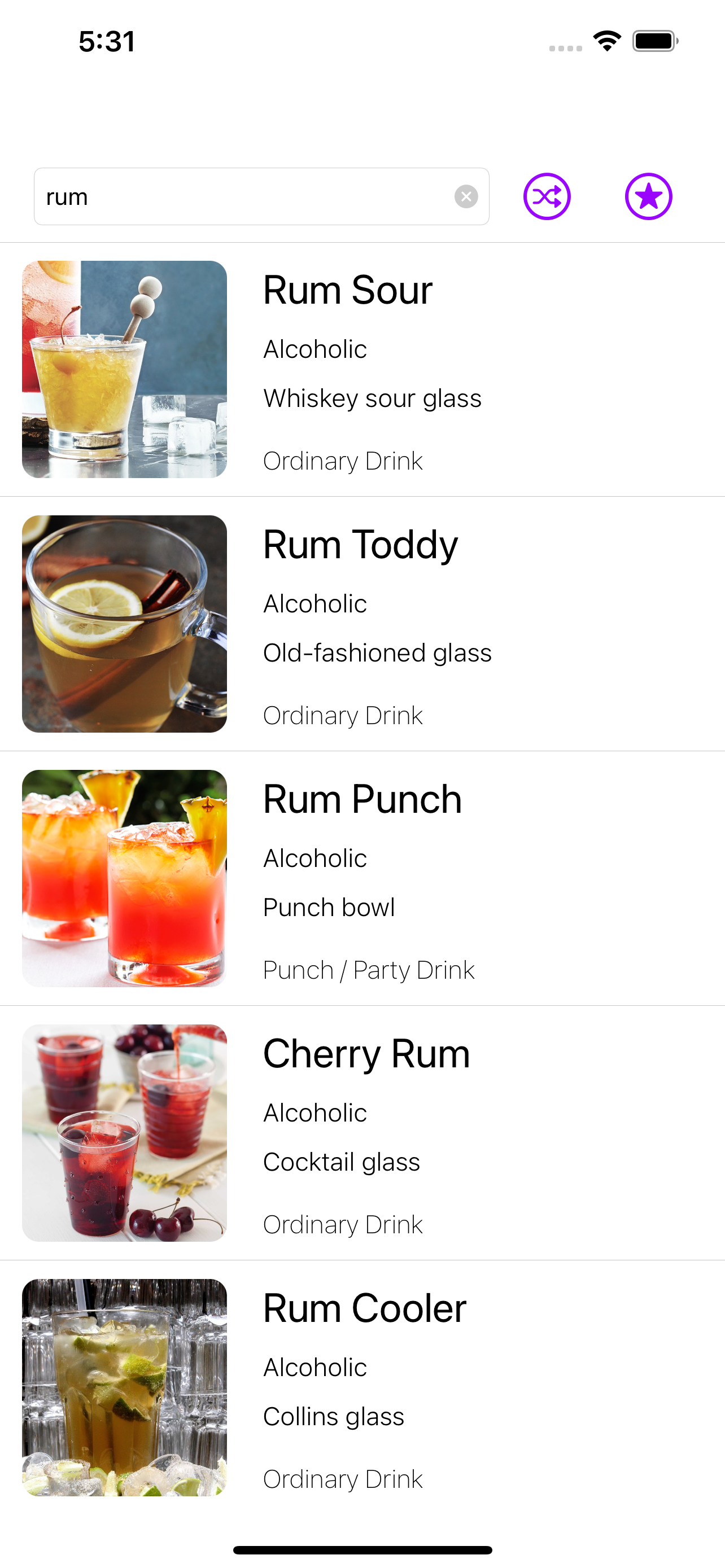Viewport: 725px width, 1568px height.
Task: Tap the Alcoholic label under Rum Toddy
Action: pos(315,603)
